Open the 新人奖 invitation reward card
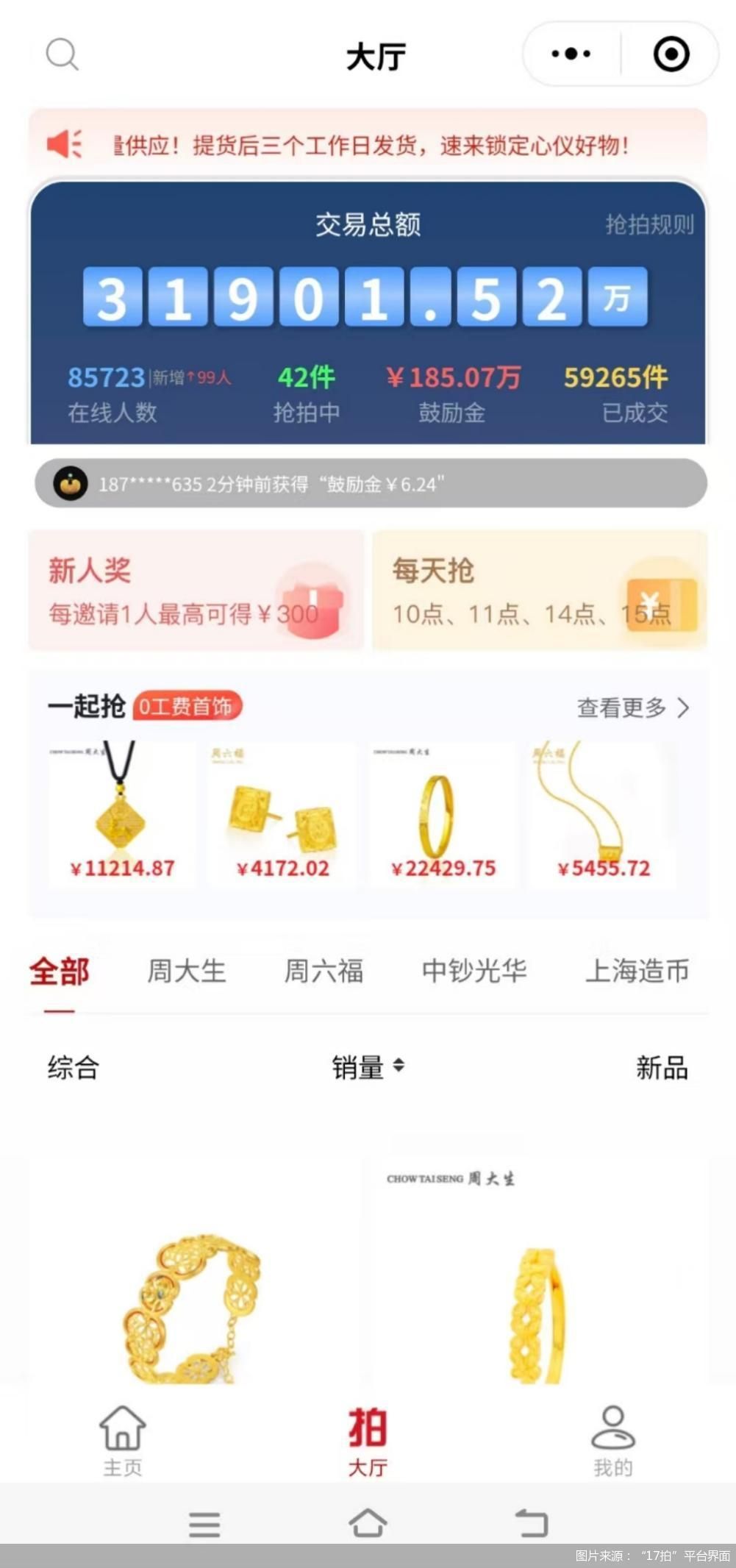Screen dimensions: 736x1568 196,590
